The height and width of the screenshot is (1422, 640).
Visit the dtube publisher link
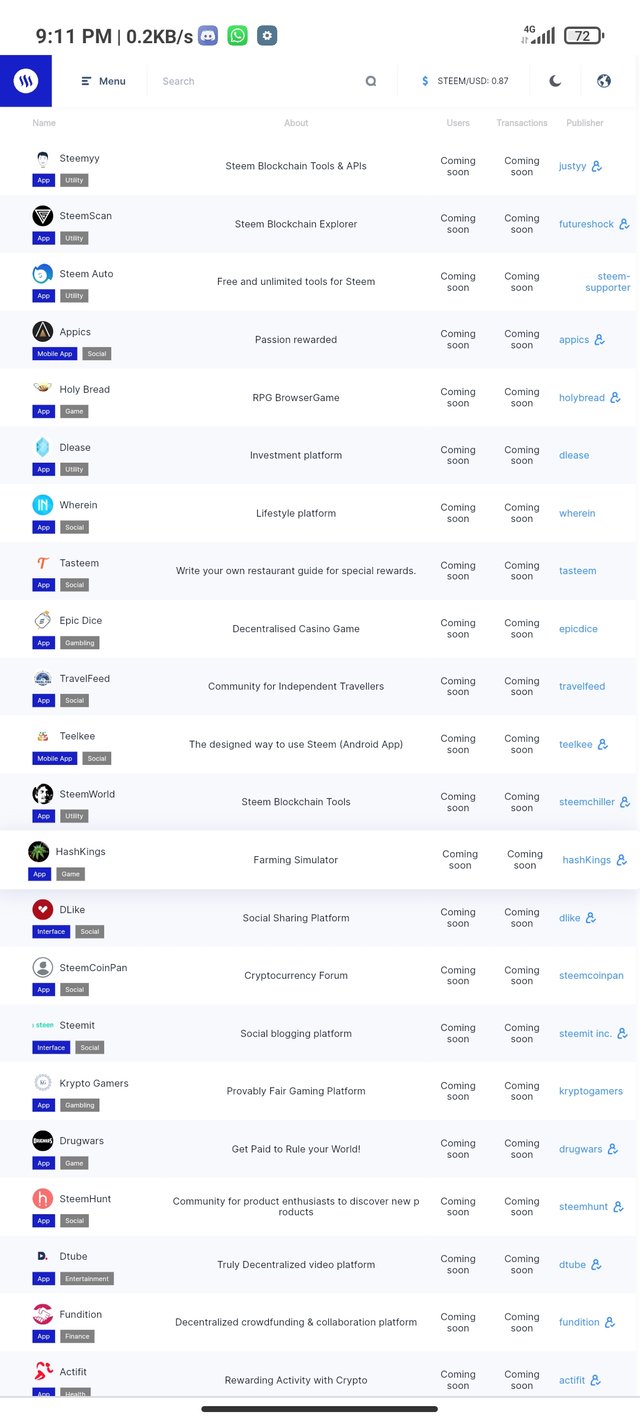coord(572,1265)
